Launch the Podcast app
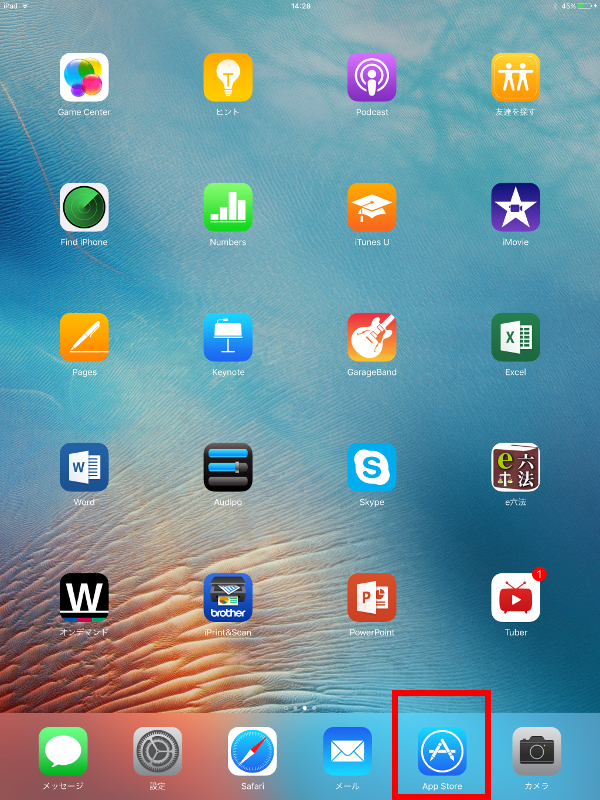The width and height of the screenshot is (600, 800). pos(372,77)
